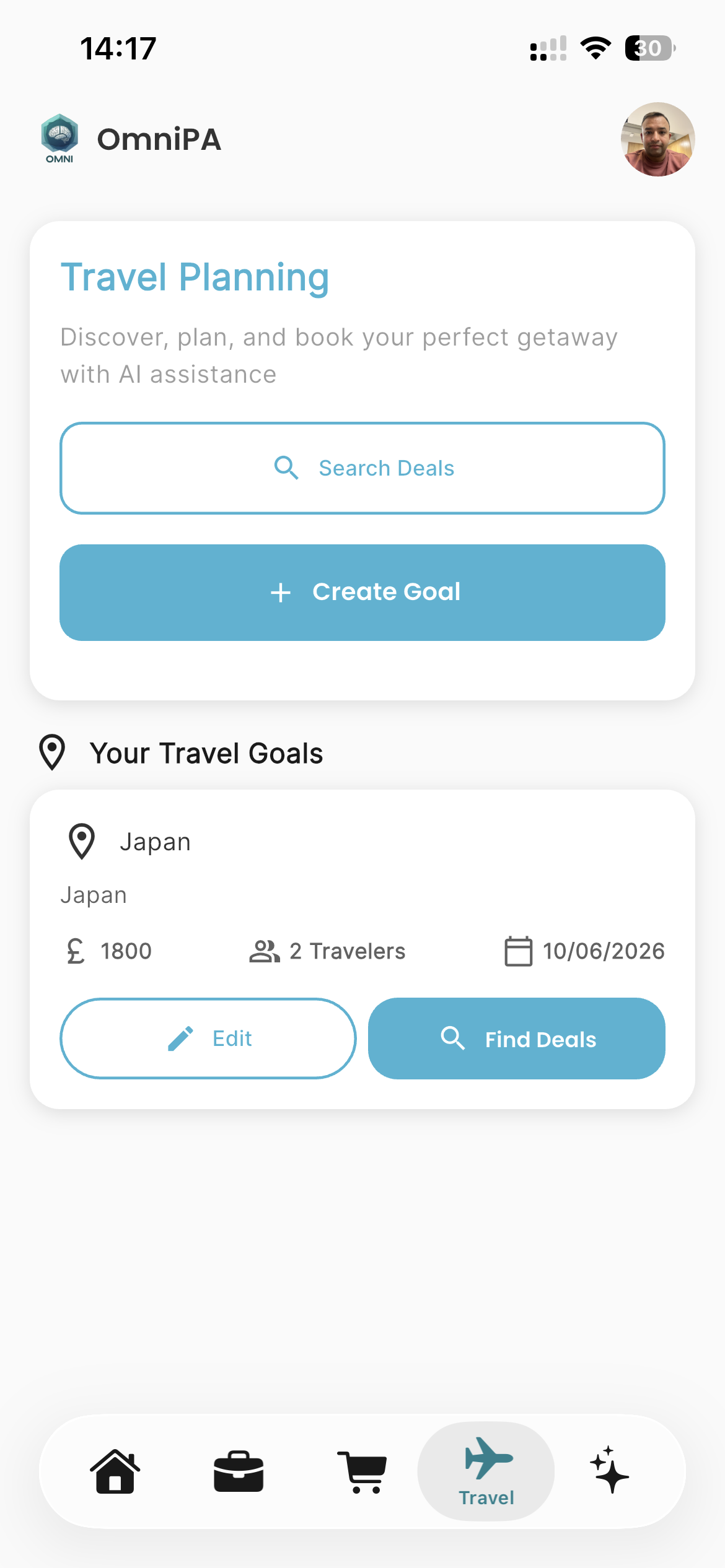The width and height of the screenshot is (725, 1568).
Task: Find deals for the Japan goal
Action: coord(516,1039)
